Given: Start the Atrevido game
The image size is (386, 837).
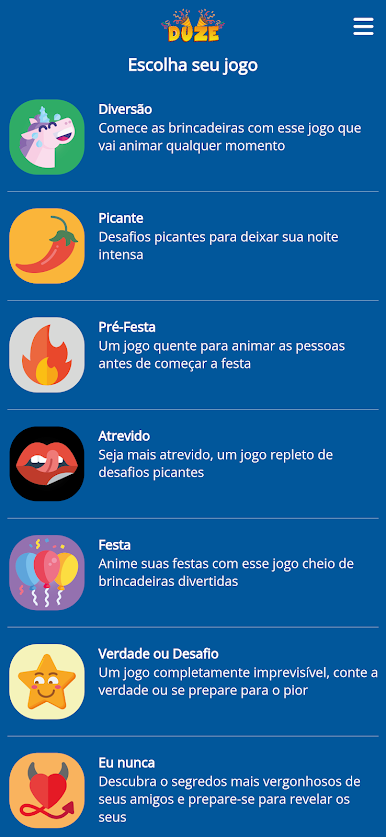Looking at the screenshot, I should tap(193, 463).
